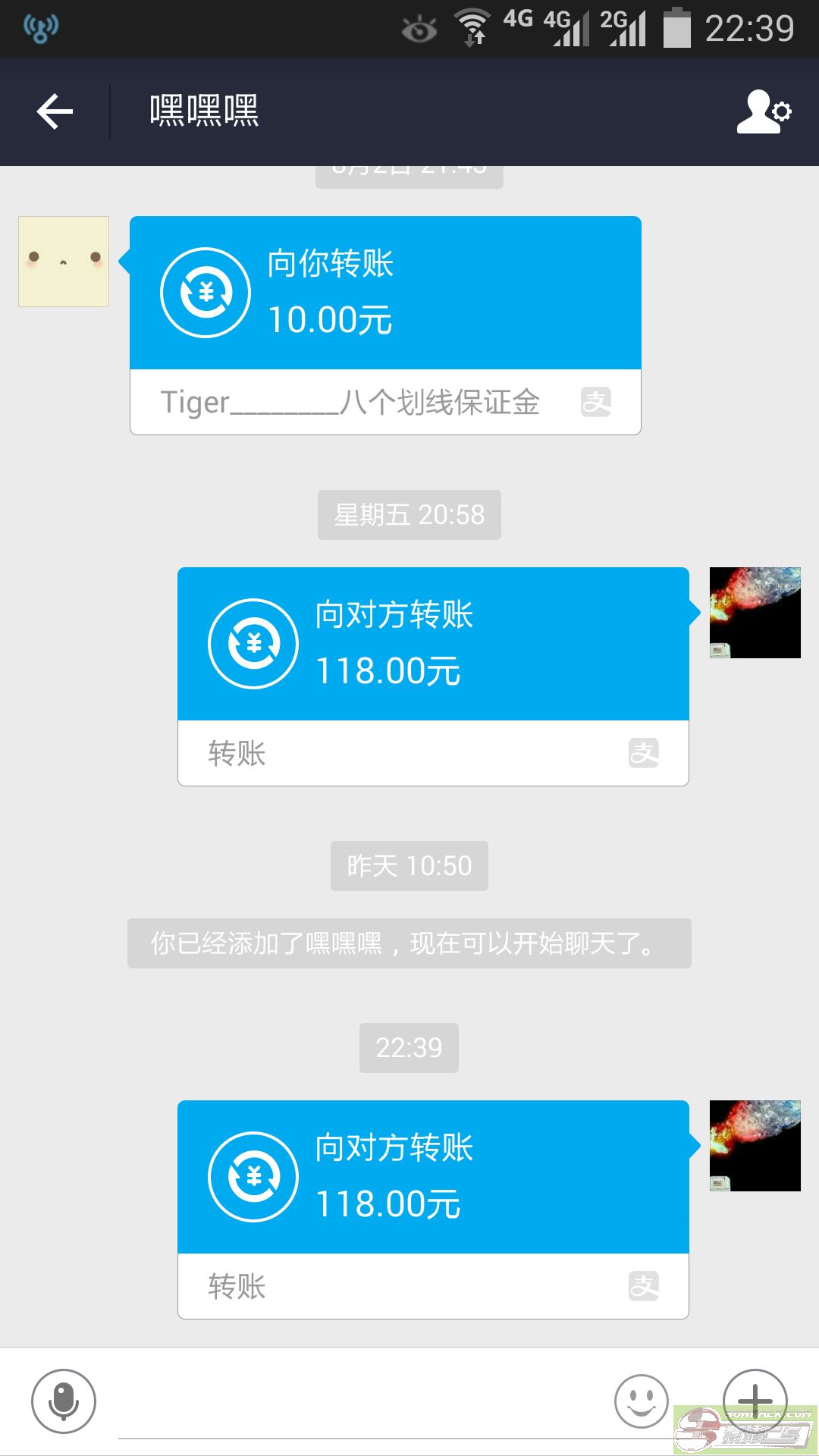Image resolution: width=819 pixels, height=1456 pixels.
Task: Go back from the 嘿嘿嘿 chat
Action: point(55,111)
